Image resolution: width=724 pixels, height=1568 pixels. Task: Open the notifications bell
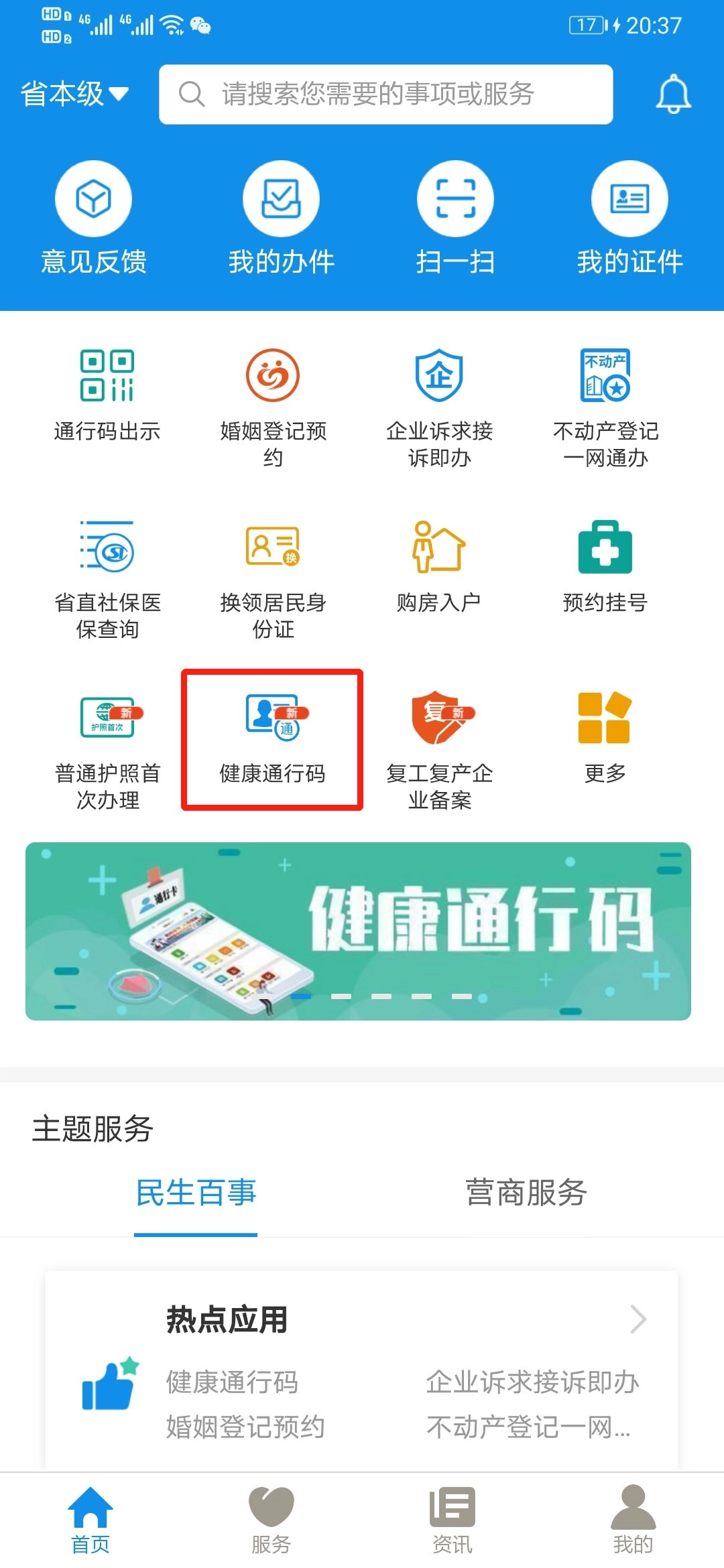click(x=673, y=94)
